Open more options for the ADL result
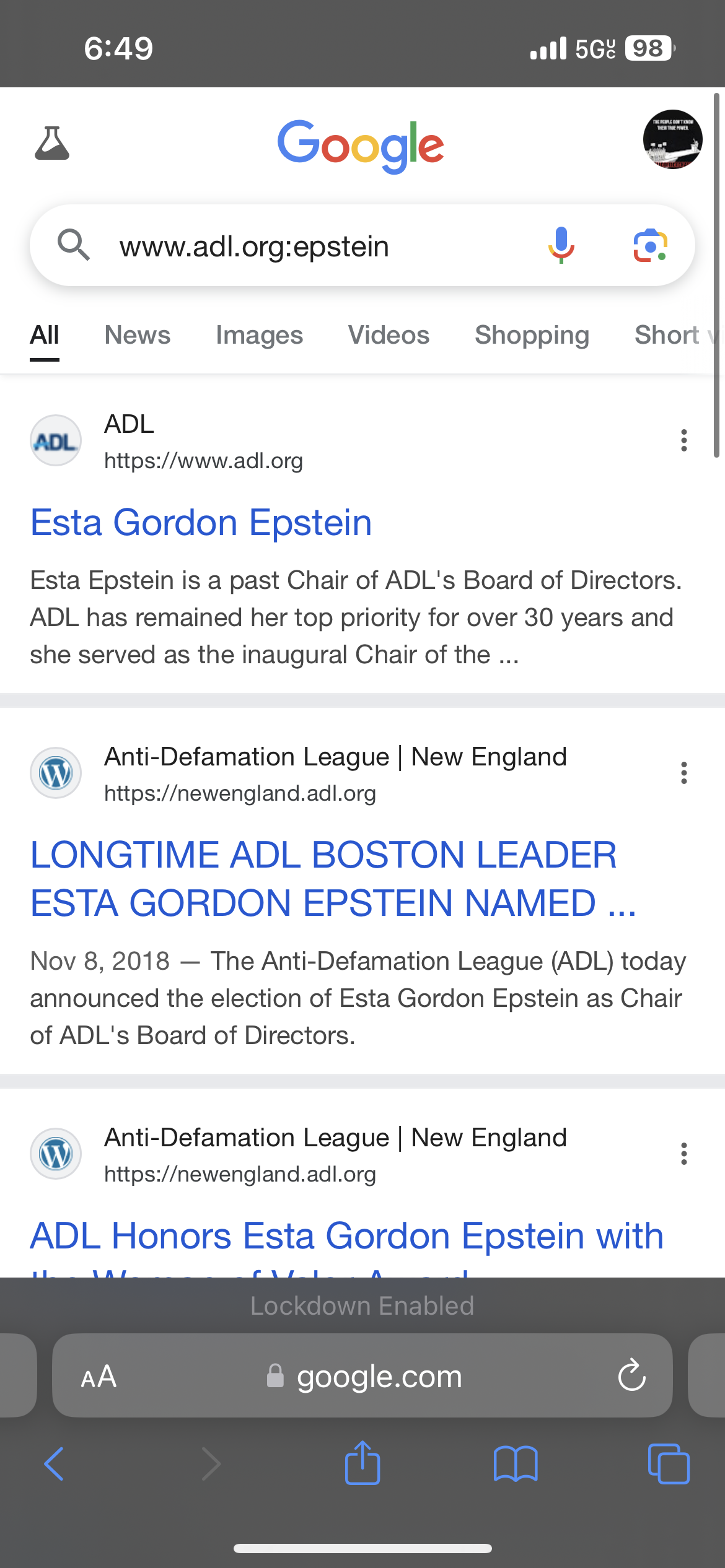 tap(684, 440)
